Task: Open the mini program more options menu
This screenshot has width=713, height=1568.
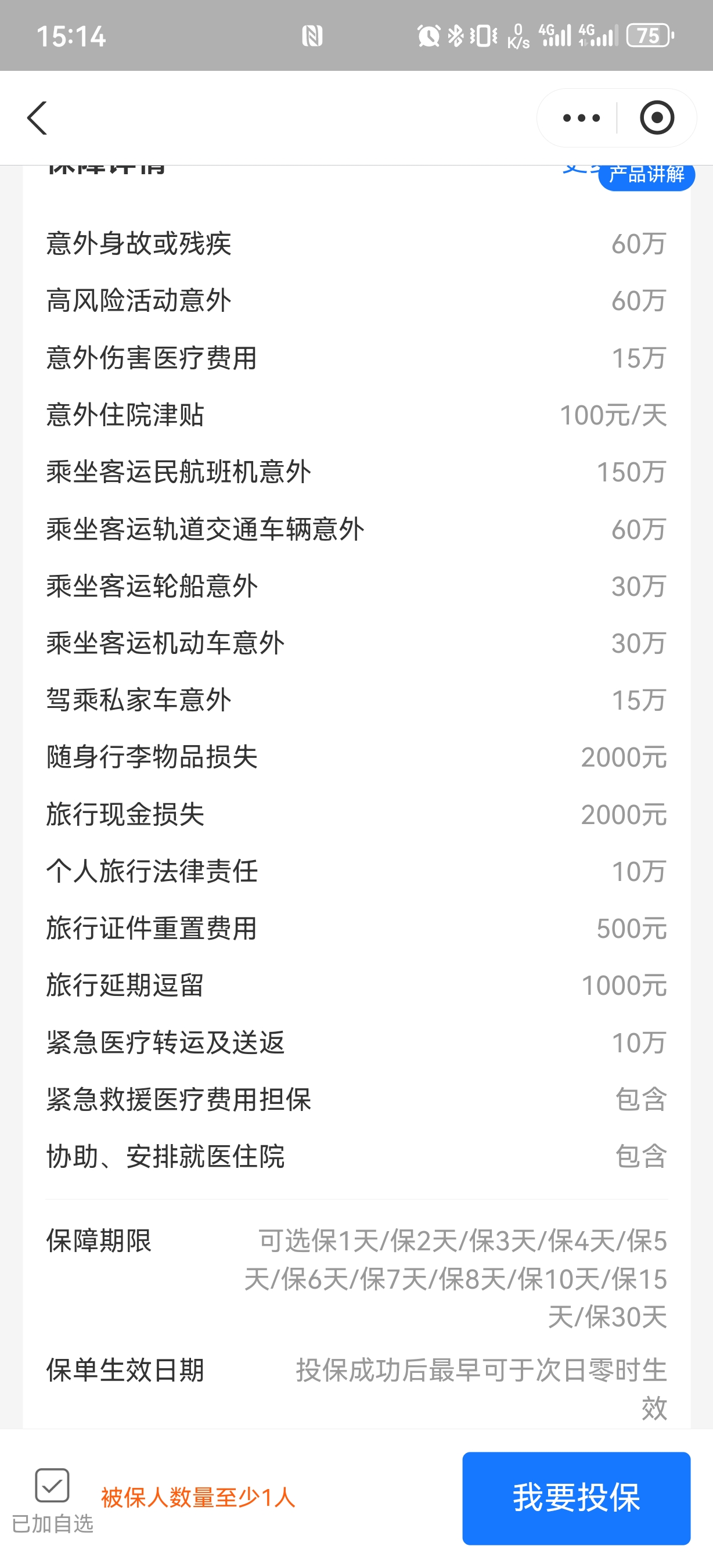Action: [581, 118]
